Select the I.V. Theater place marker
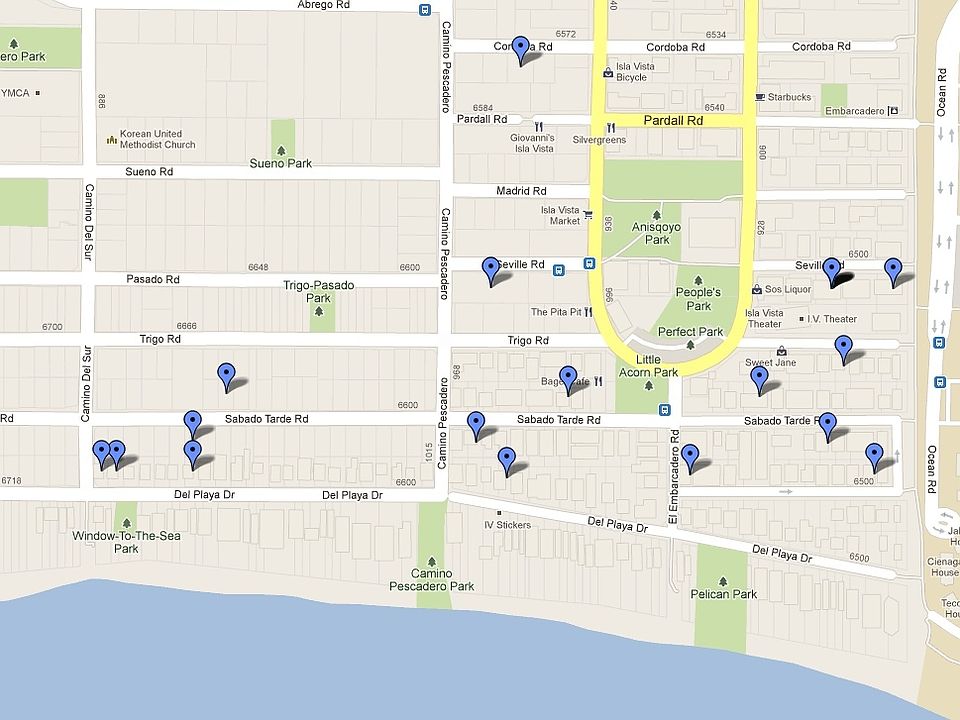Image resolution: width=960 pixels, height=720 pixels. 802,319
